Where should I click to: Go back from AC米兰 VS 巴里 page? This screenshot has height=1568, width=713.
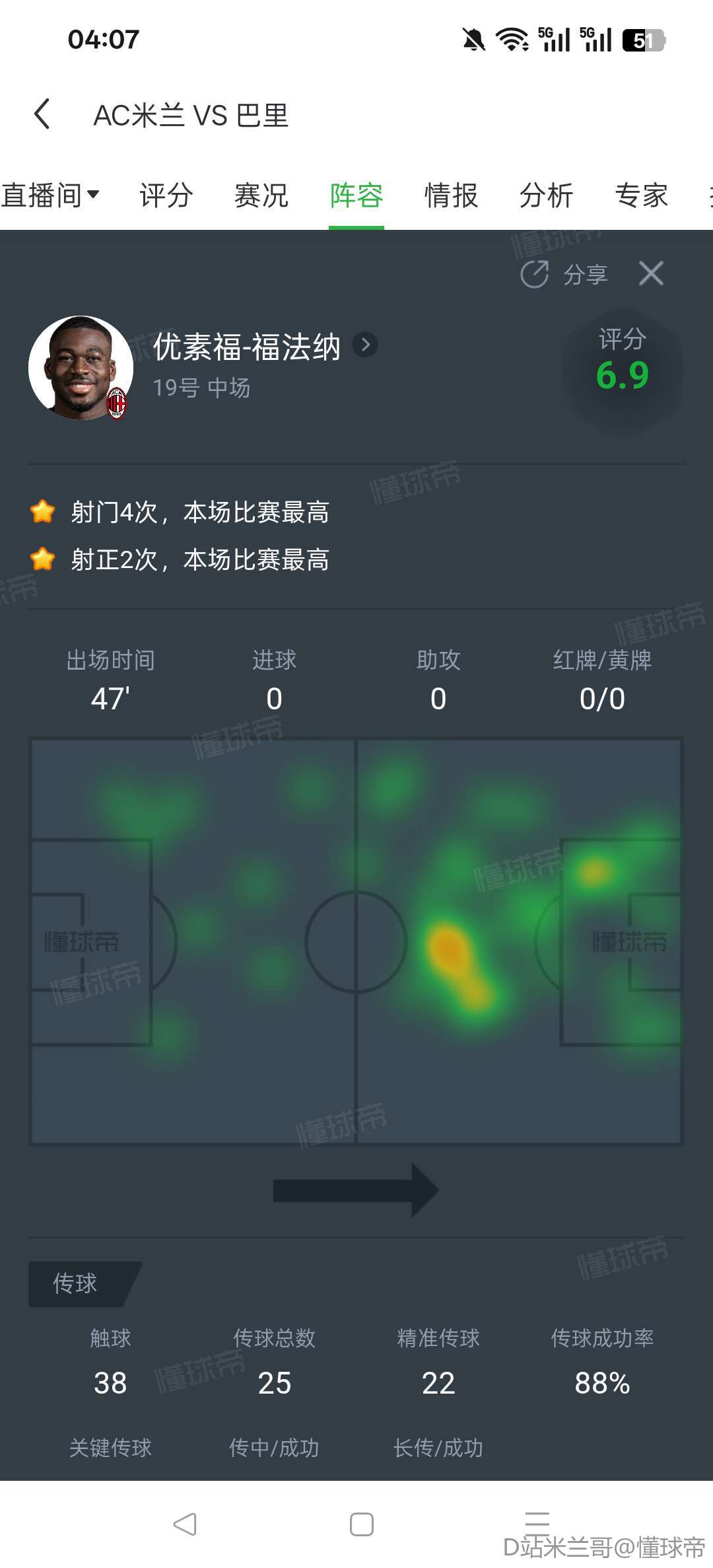pyautogui.click(x=42, y=114)
